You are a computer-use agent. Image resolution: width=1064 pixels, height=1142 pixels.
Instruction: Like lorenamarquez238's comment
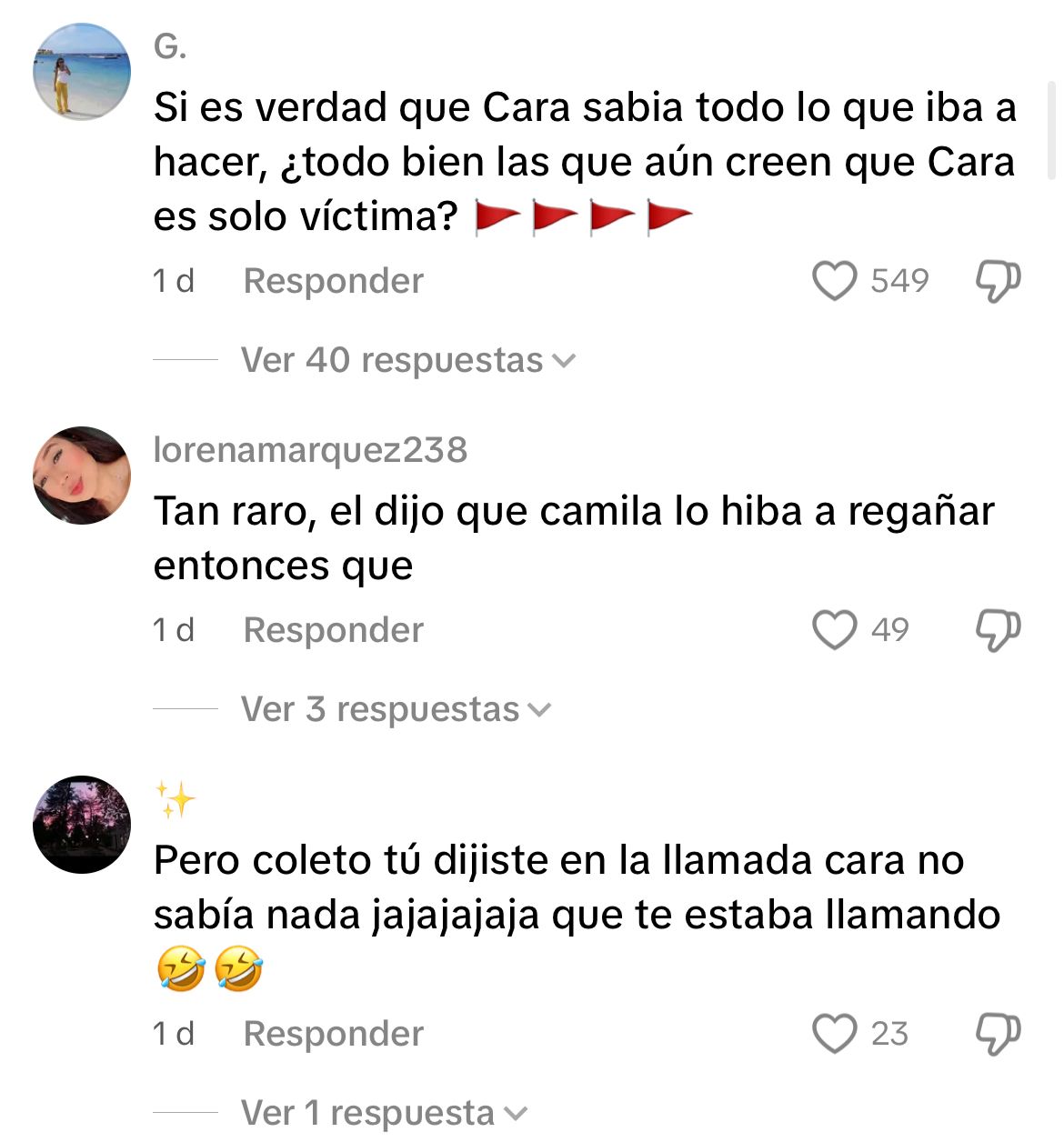point(834,630)
